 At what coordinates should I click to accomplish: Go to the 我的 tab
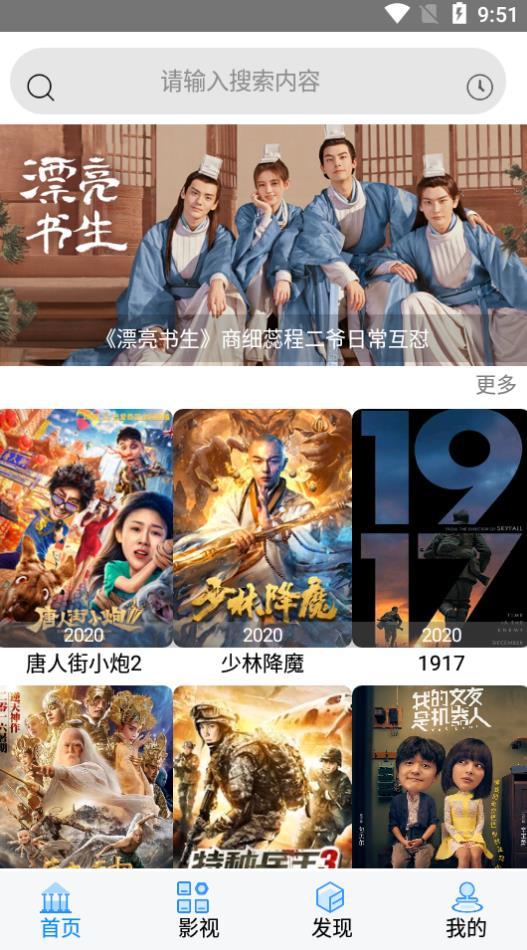[465, 909]
